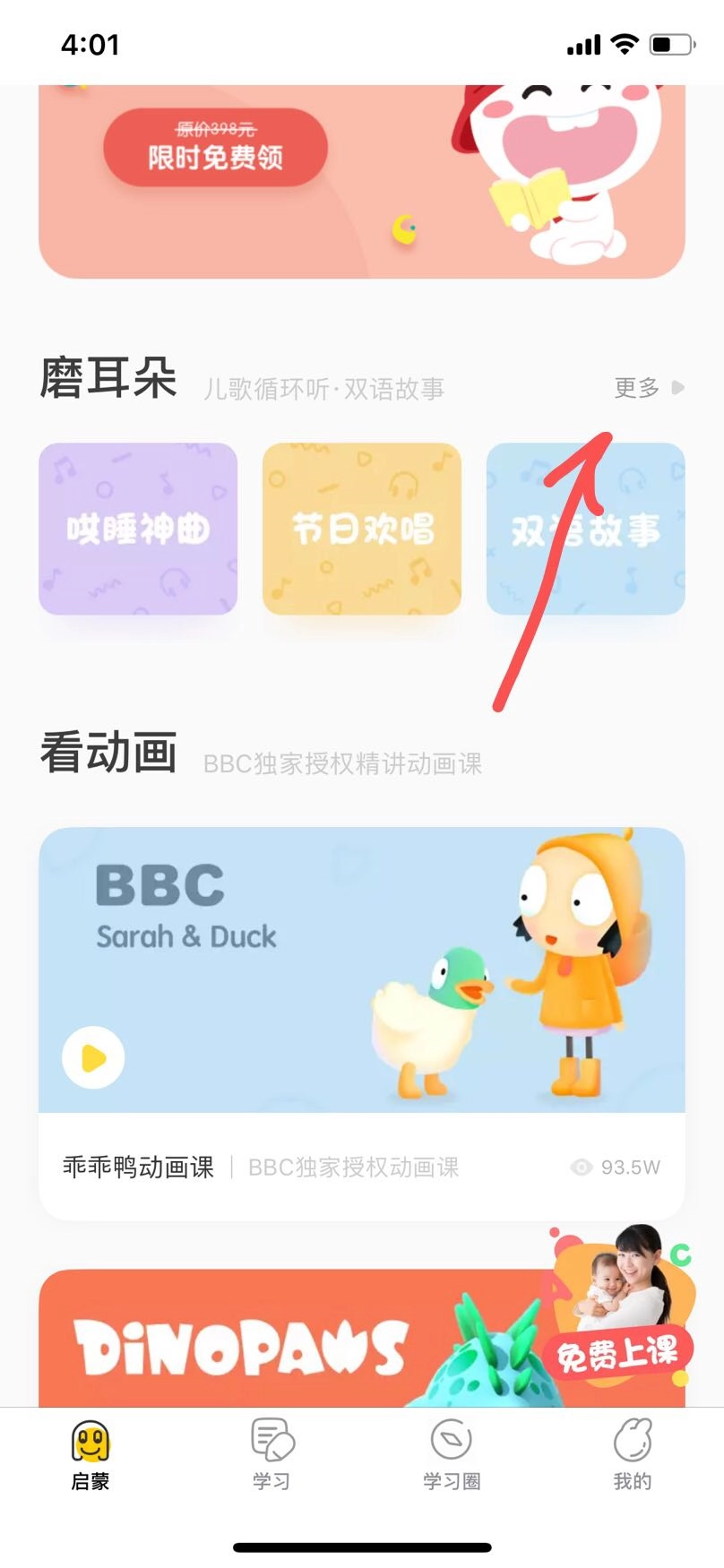Open the 节日欢唱 audio card
Screen dimensions: 724x1568
tap(362, 529)
